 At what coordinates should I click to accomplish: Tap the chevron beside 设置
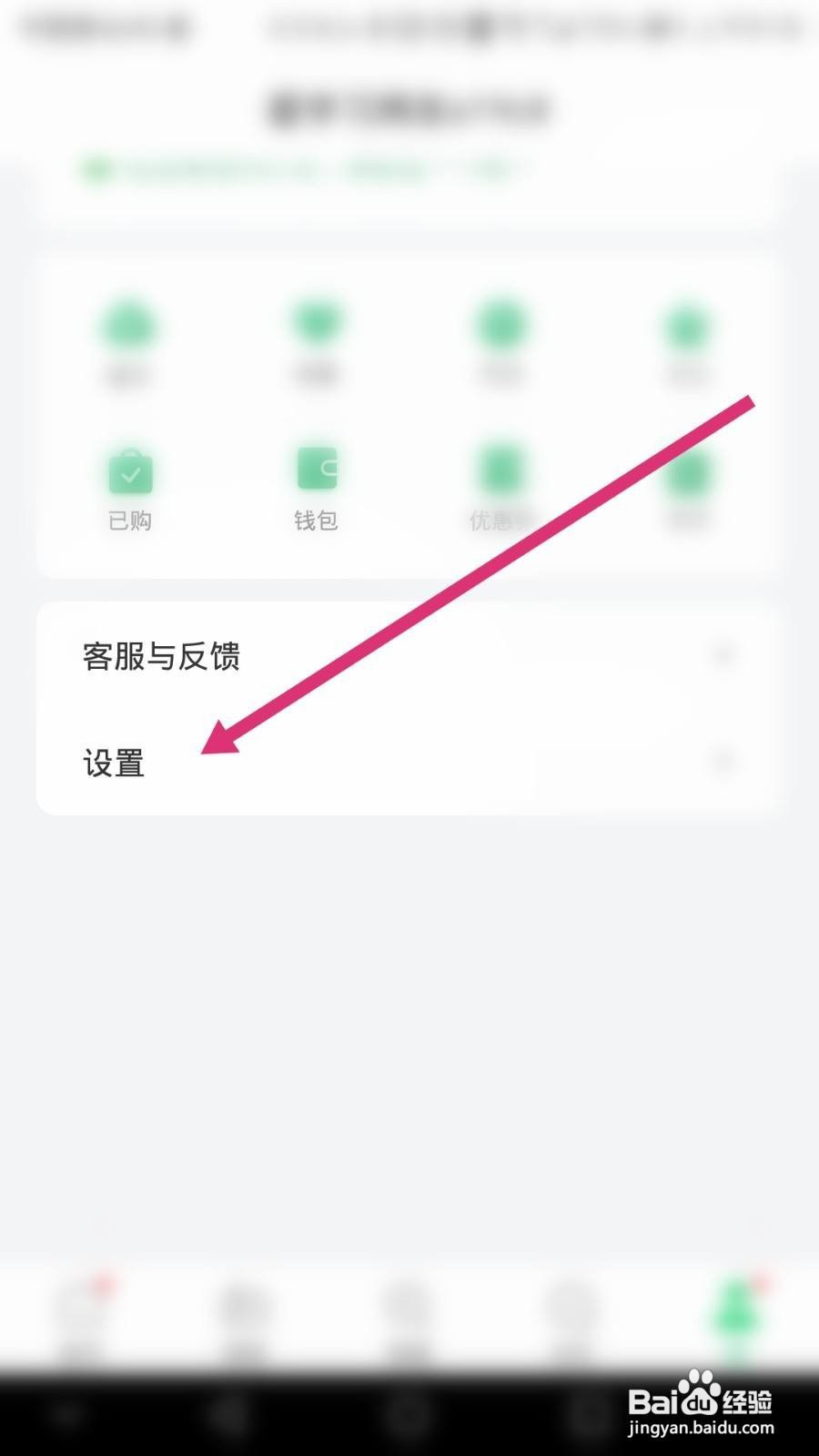(x=723, y=763)
